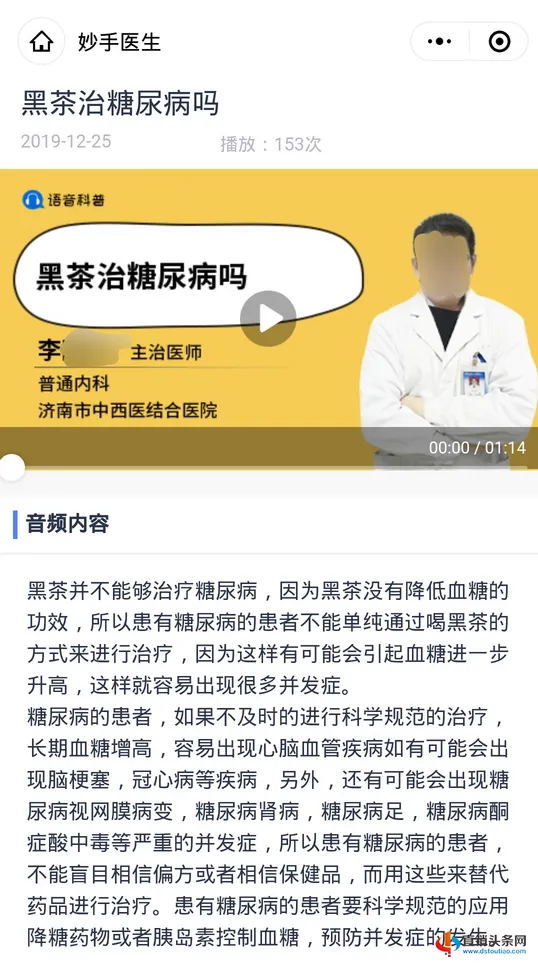The height and width of the screenshot is (968, 538).
Task: Go to the mini program home page
Action: click(x=41, y=42)
